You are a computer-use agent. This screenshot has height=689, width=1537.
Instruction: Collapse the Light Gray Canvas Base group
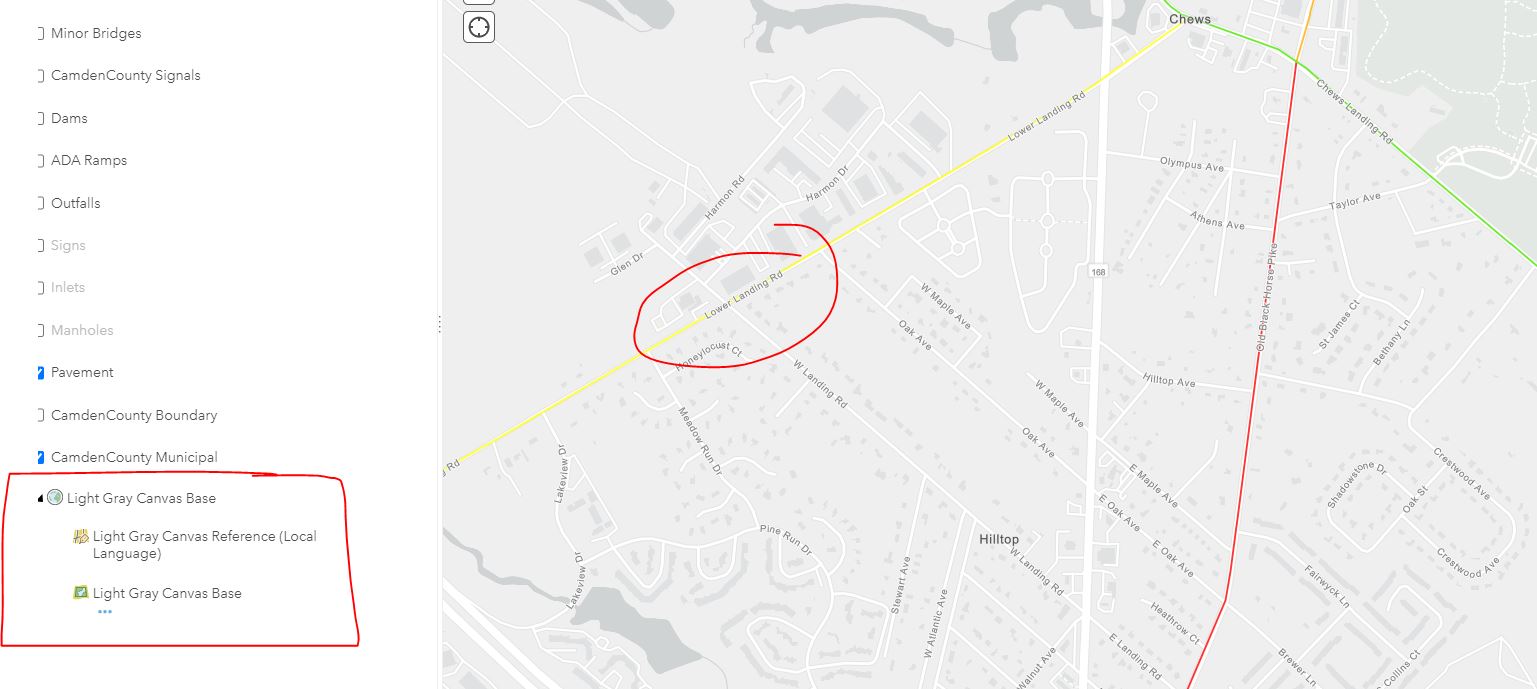(40, 498)
